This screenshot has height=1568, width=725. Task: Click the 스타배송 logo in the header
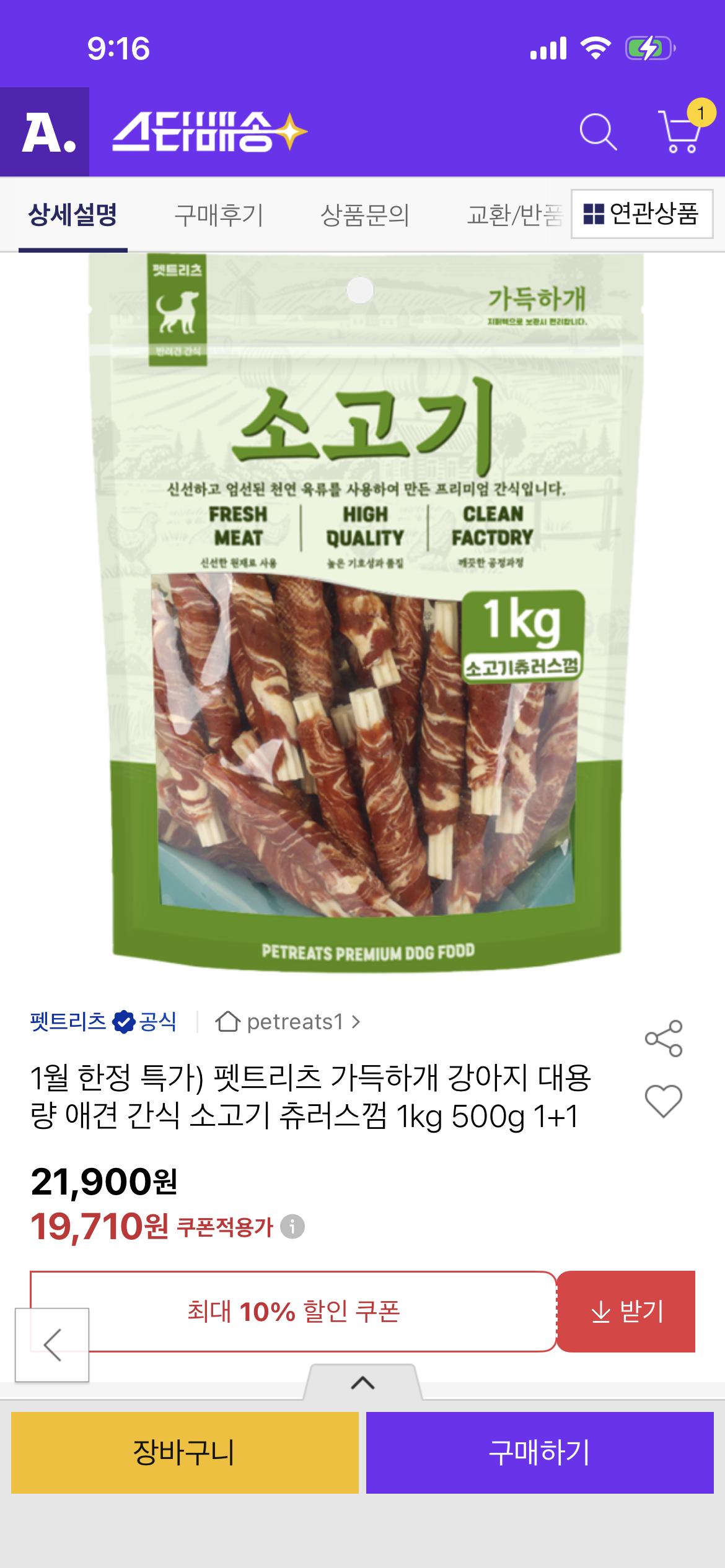tap(211, 132)
